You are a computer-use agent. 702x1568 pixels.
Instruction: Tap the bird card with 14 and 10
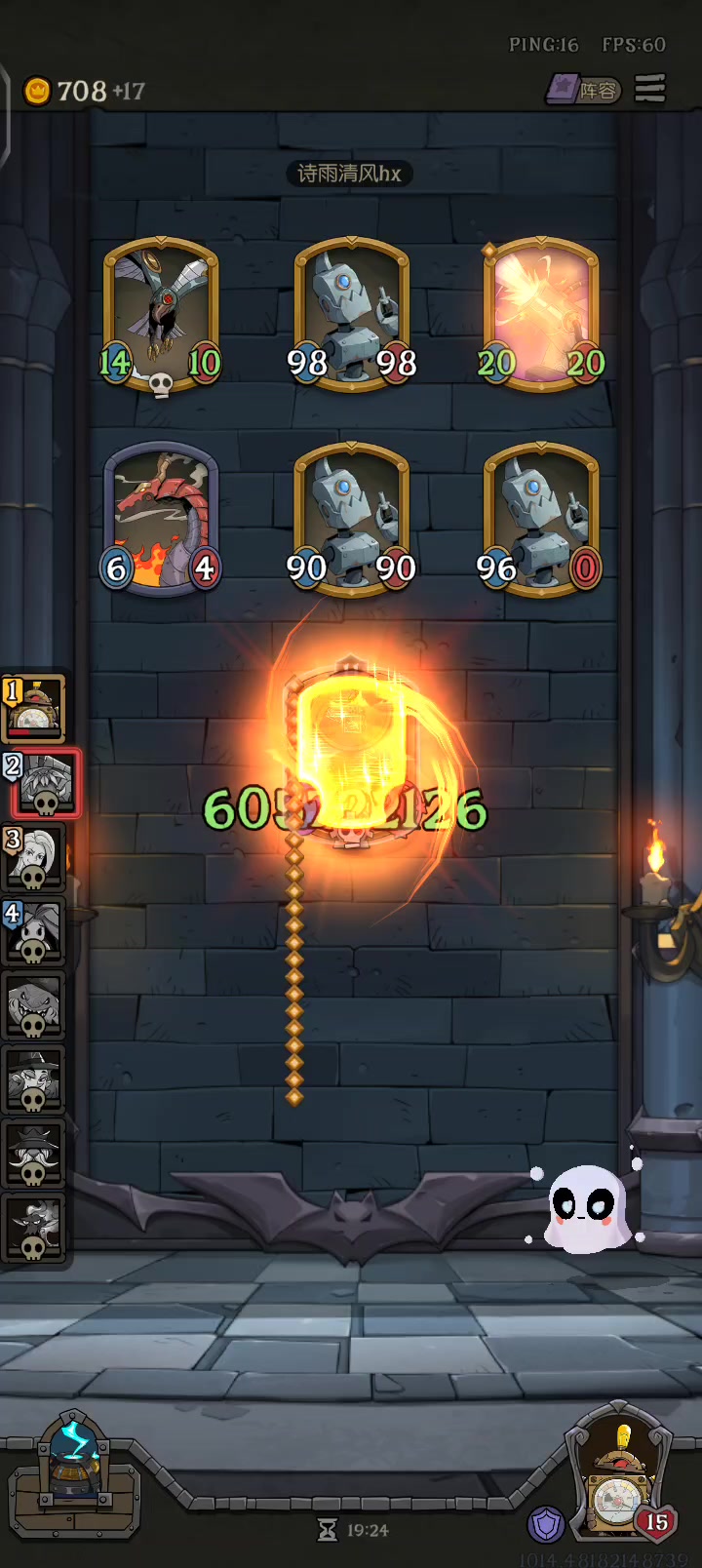[x=161, y=315]
